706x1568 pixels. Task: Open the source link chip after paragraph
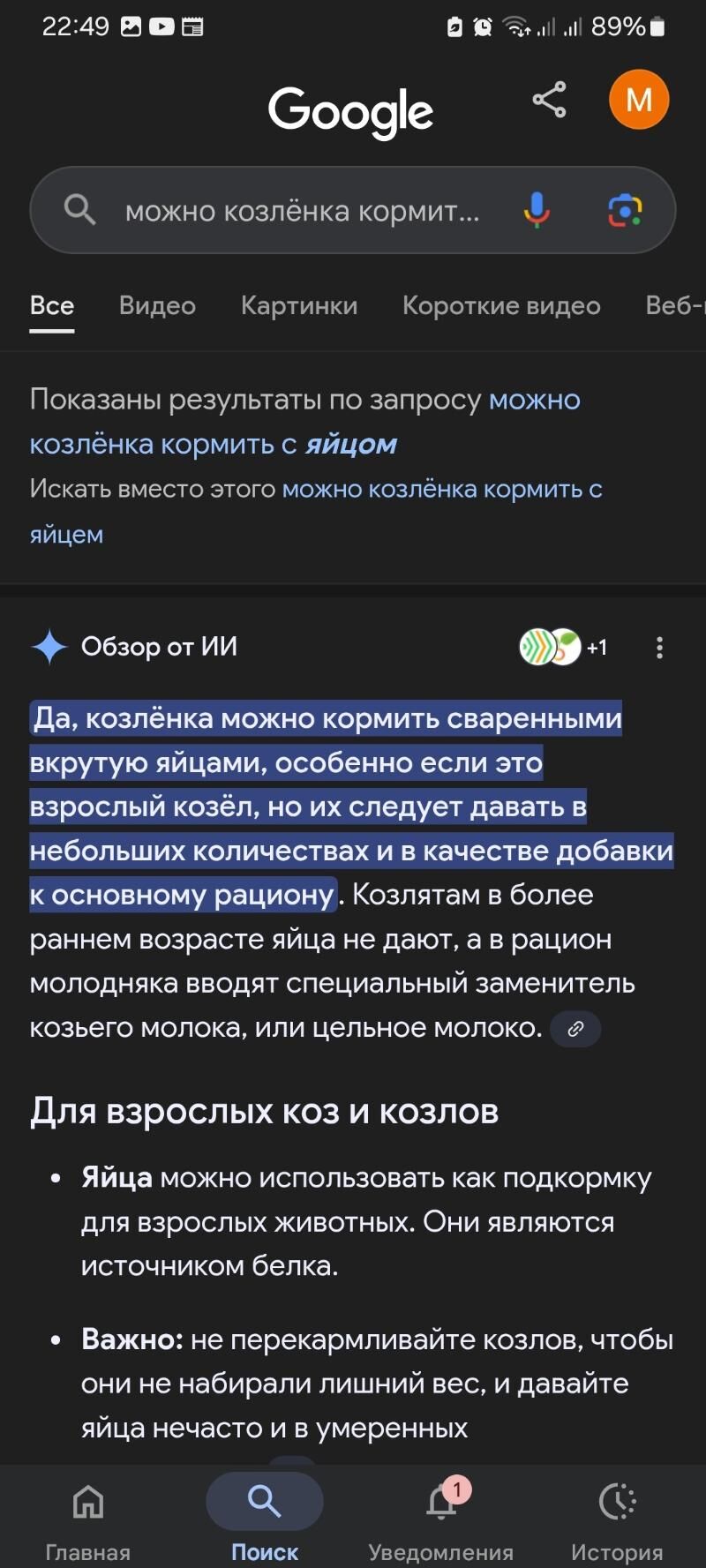pyautogui.click(x=575, y=1029)
